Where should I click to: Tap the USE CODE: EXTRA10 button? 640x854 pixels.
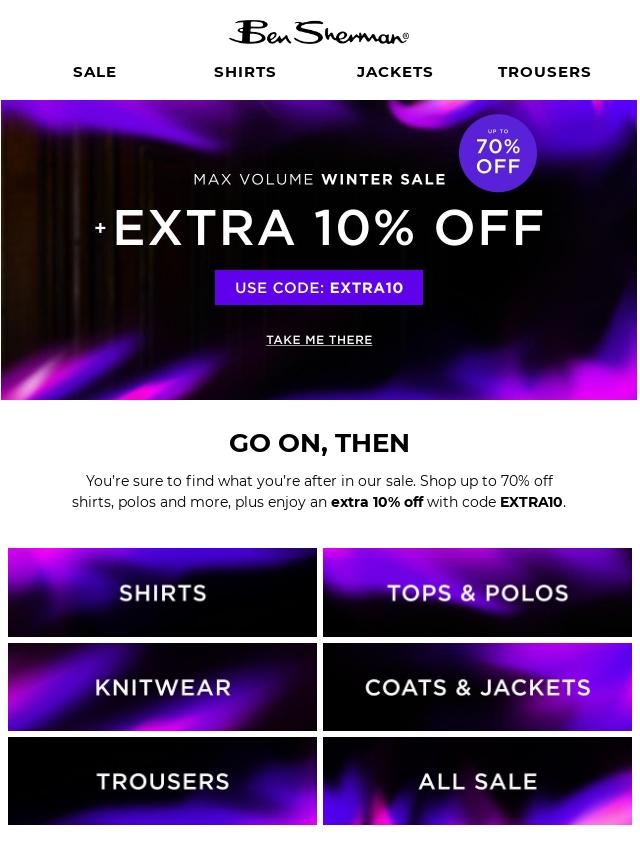coord(319,288)
